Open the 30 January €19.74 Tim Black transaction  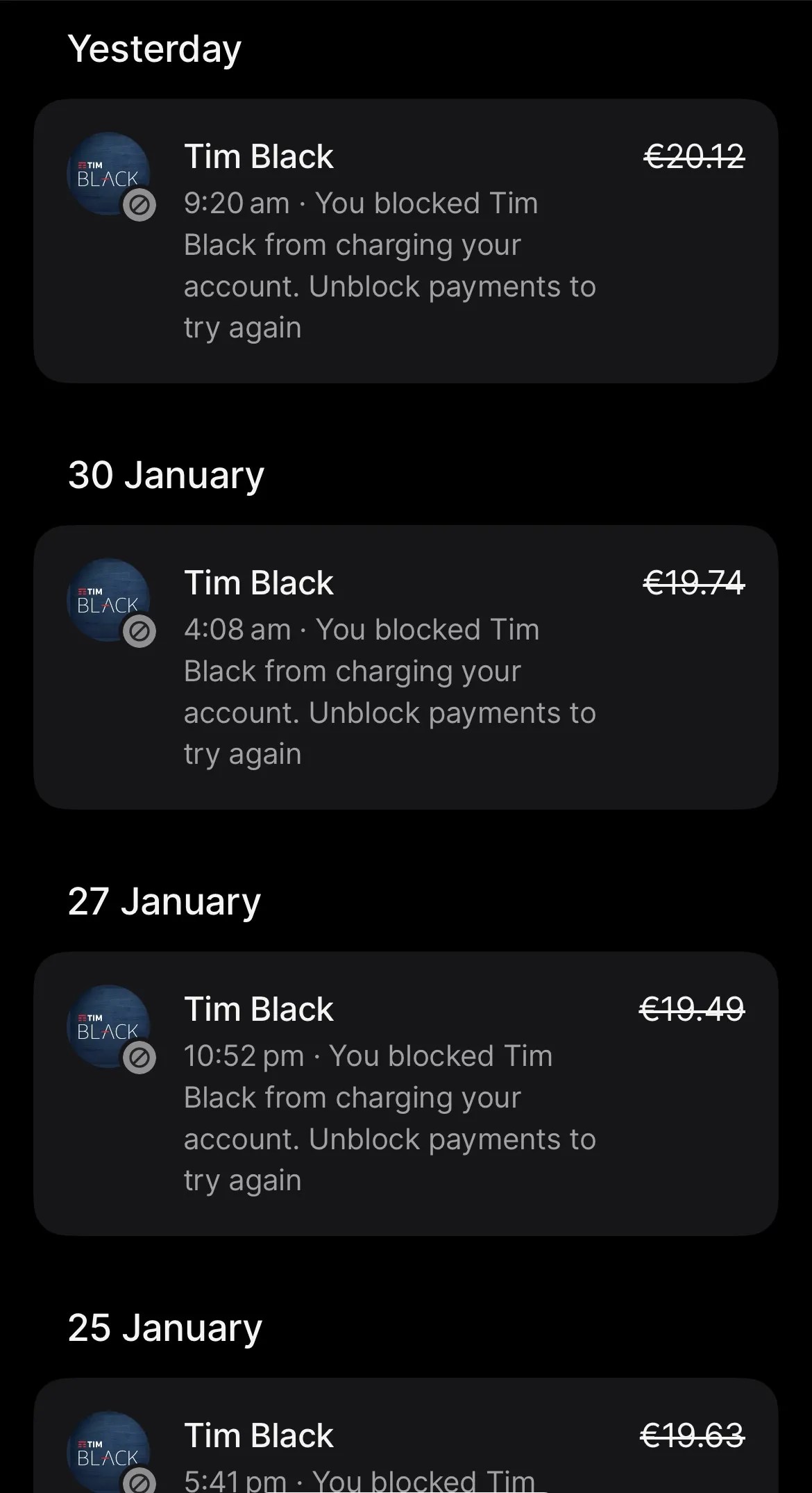click(405, 667)
